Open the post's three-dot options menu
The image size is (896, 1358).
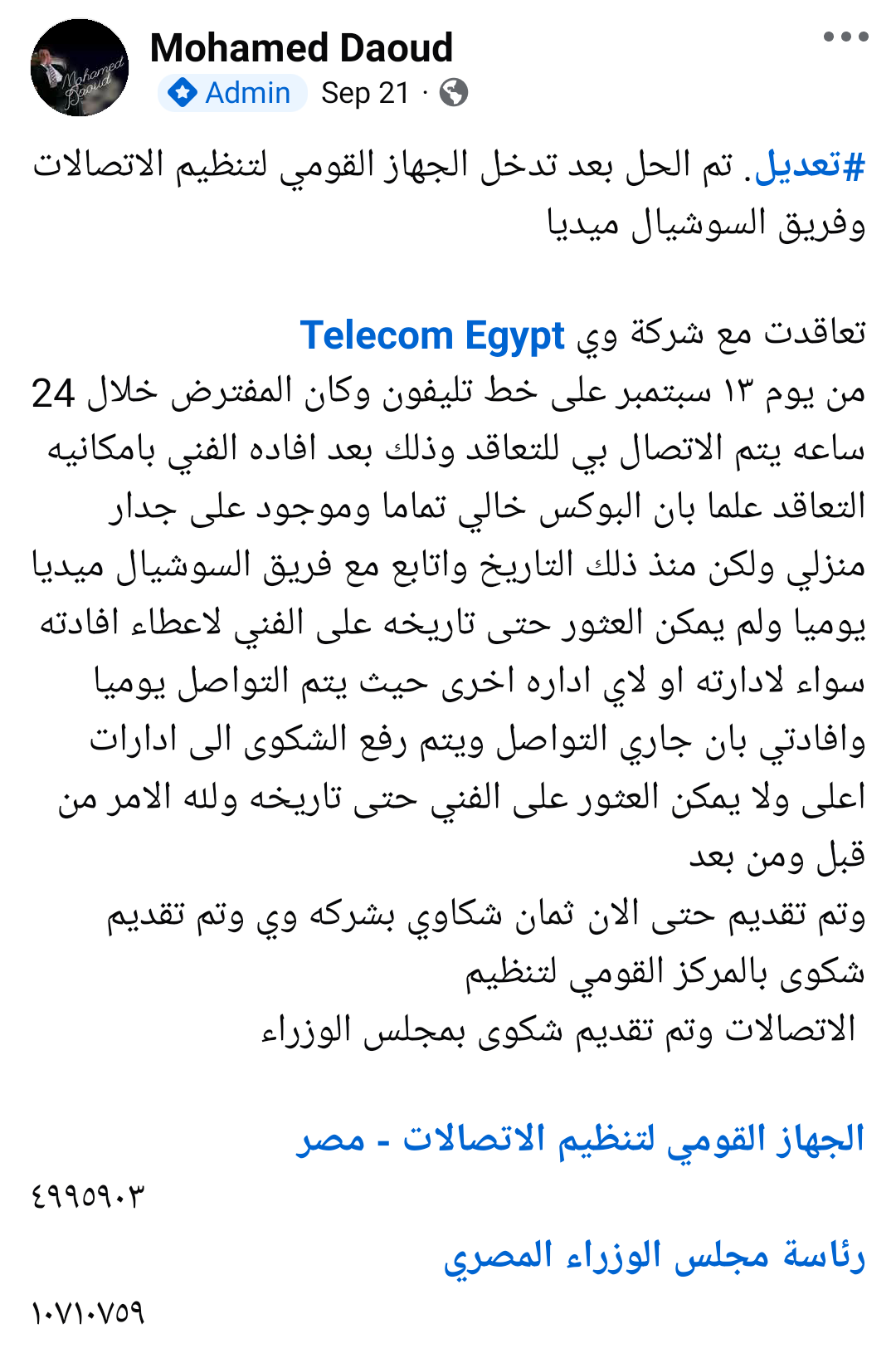coord(845,37)
